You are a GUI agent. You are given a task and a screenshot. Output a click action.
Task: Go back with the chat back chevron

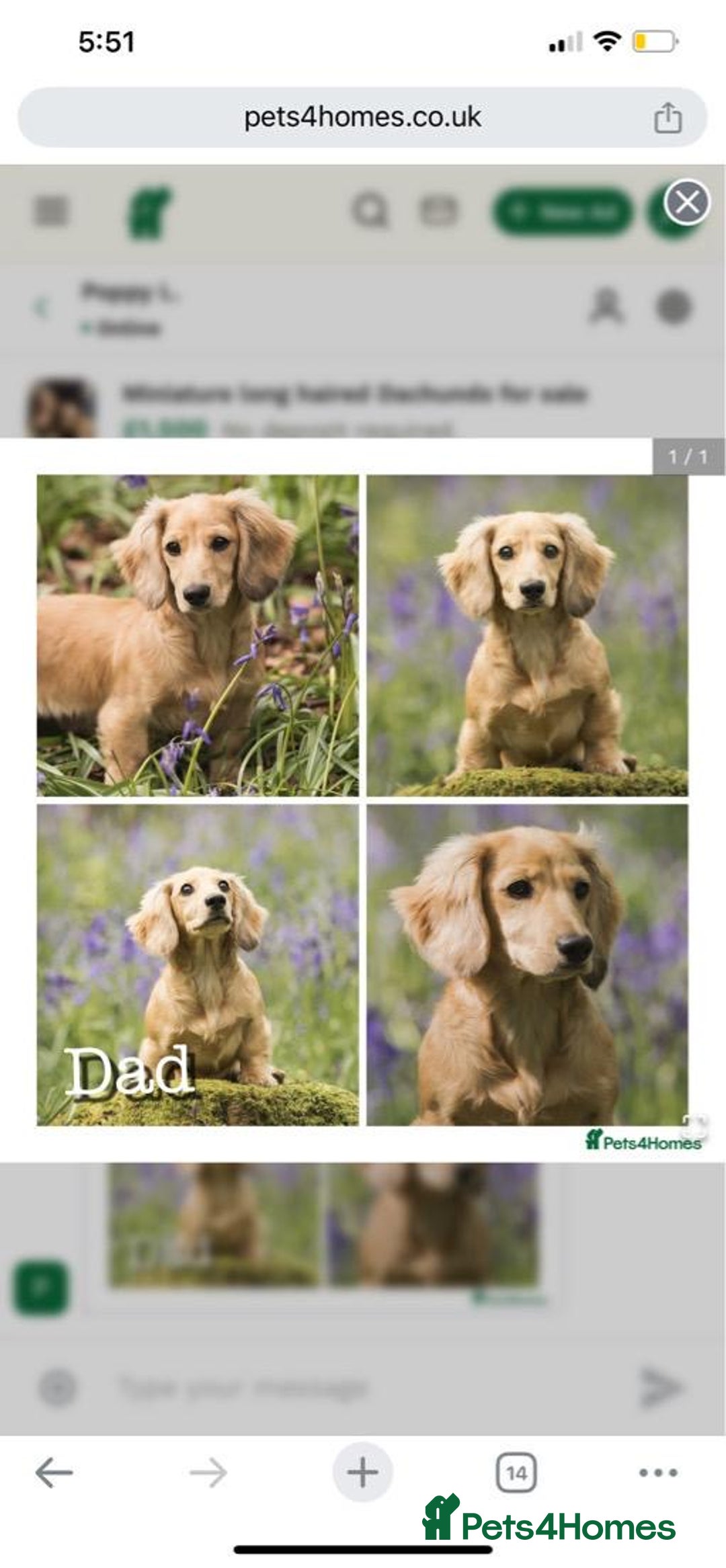coord(42,304)
